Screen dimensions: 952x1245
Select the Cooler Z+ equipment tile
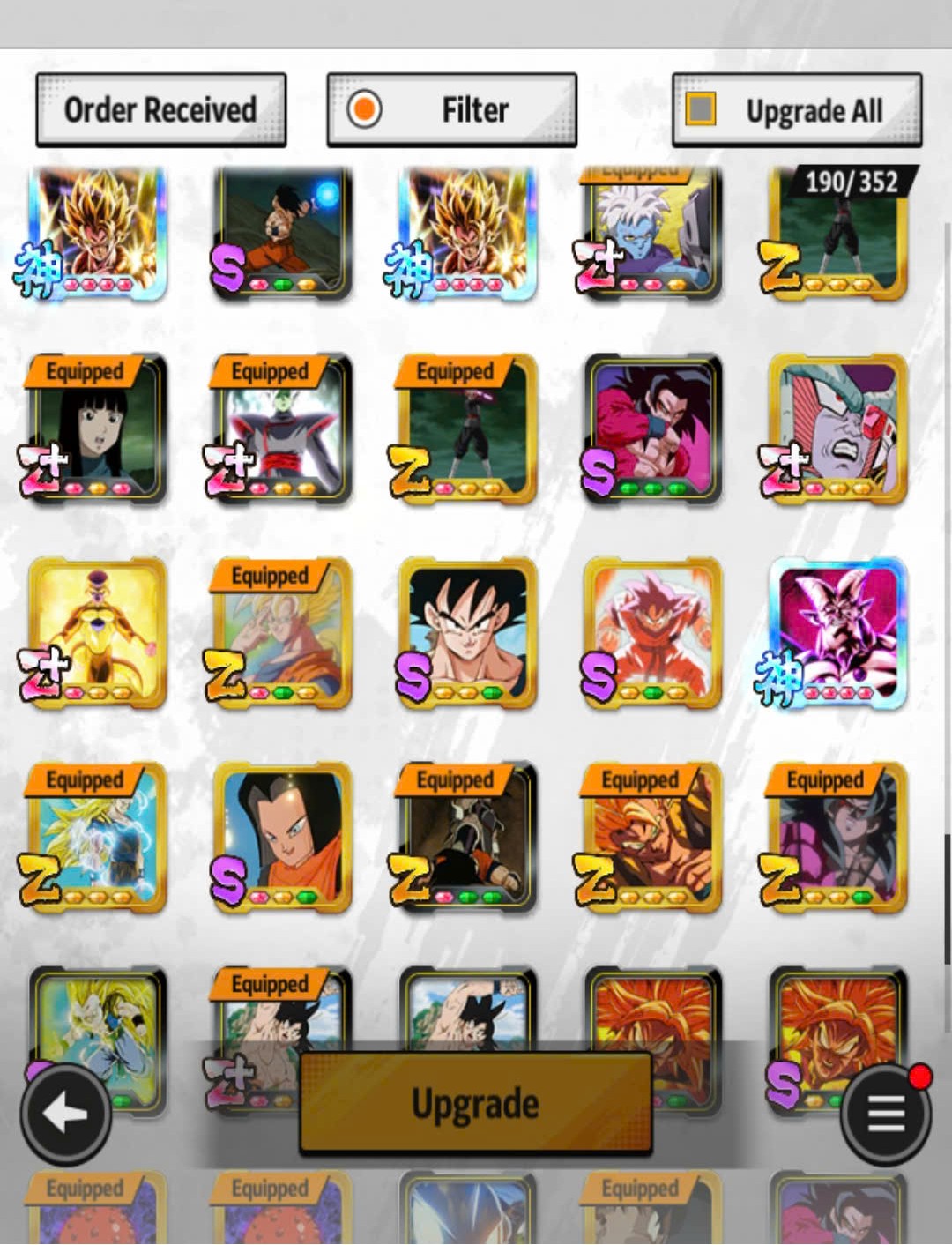pyautogui.click(x=837, y=430)
